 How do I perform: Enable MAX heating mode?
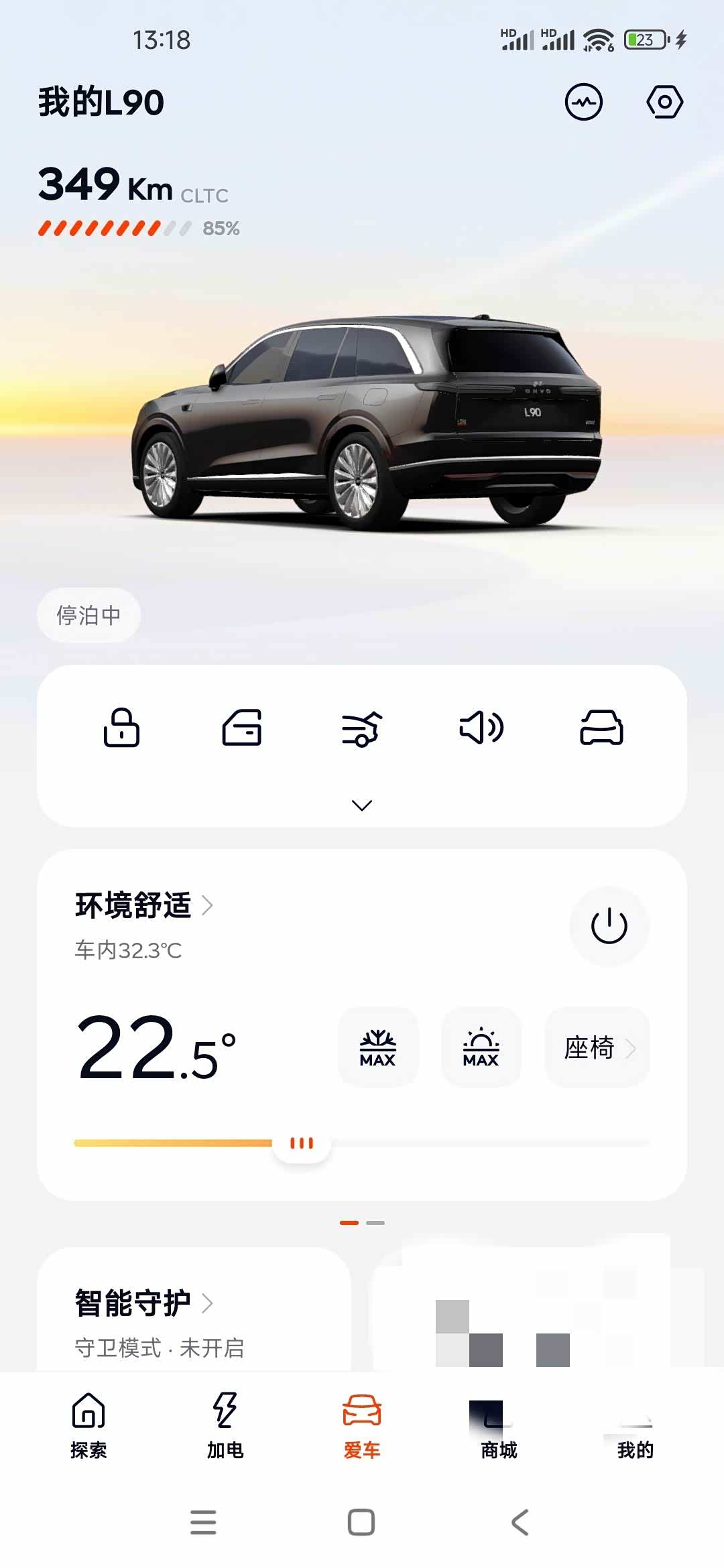[x=480, y=1048]
